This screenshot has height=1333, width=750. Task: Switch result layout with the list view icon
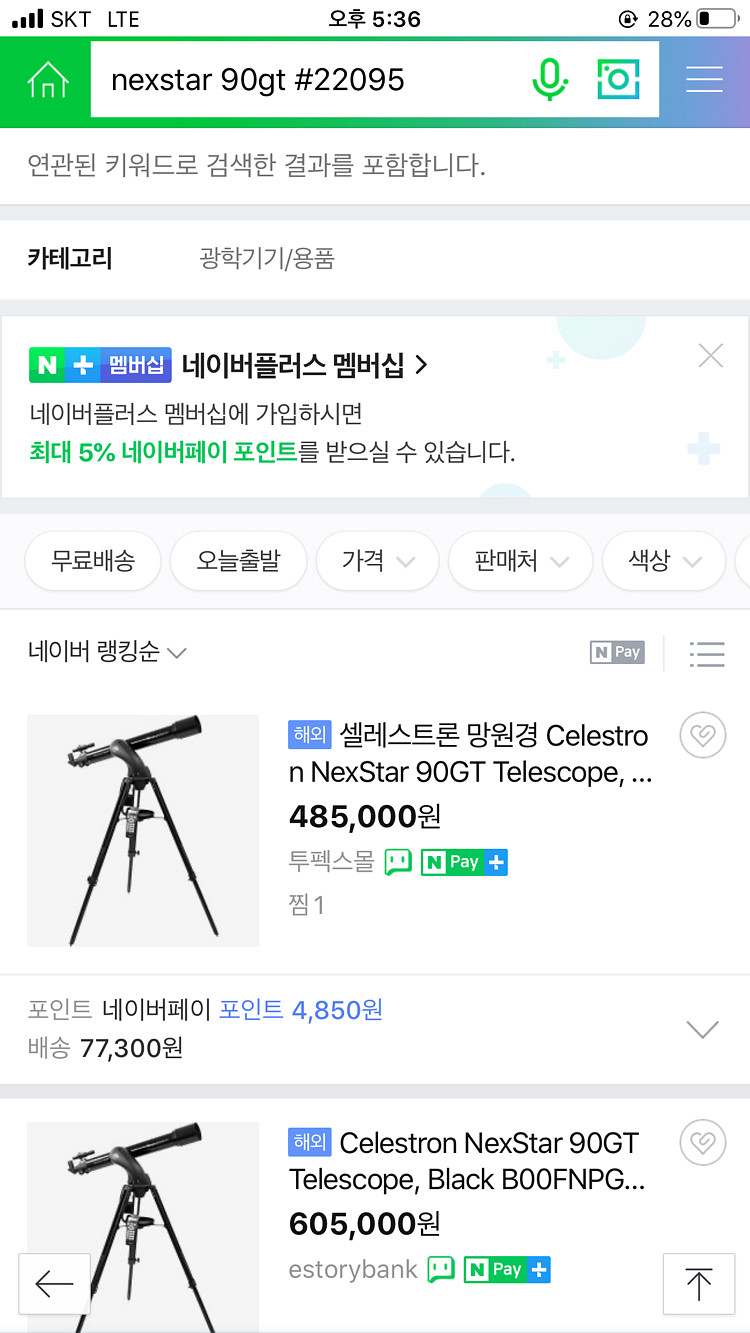pos(707,653)
